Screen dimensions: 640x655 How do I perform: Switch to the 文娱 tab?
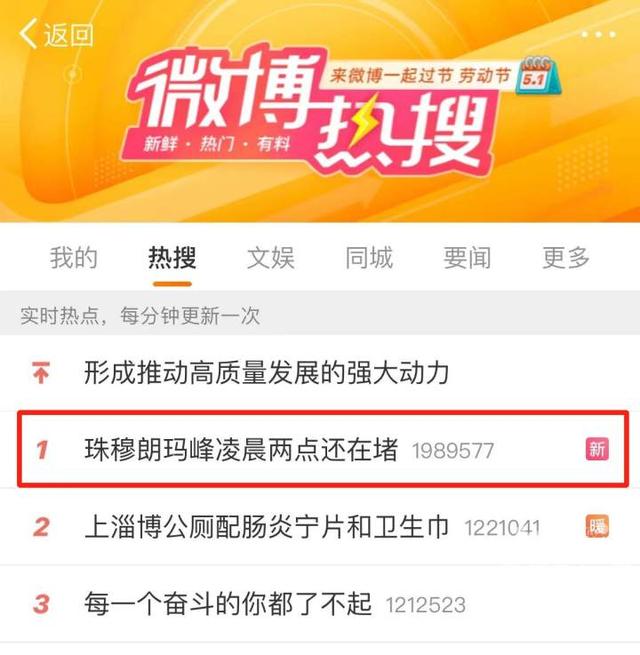pyautogui.click(x=271, y=258)
